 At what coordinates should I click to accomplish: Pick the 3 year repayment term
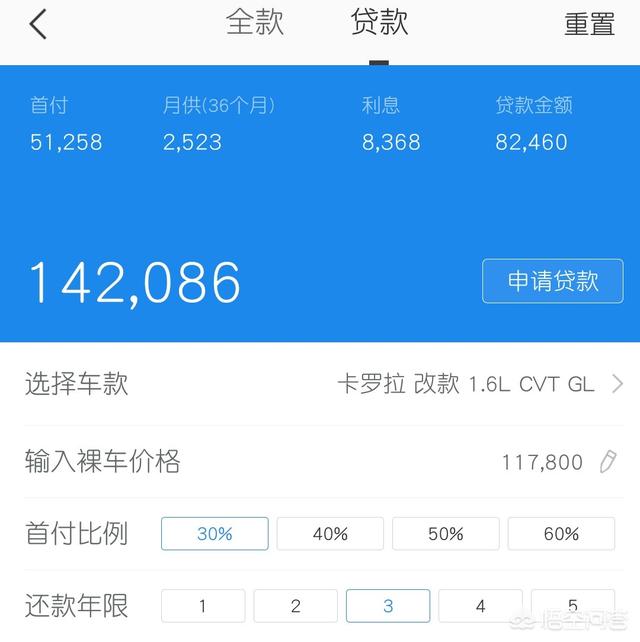click(x=388, y=606)
